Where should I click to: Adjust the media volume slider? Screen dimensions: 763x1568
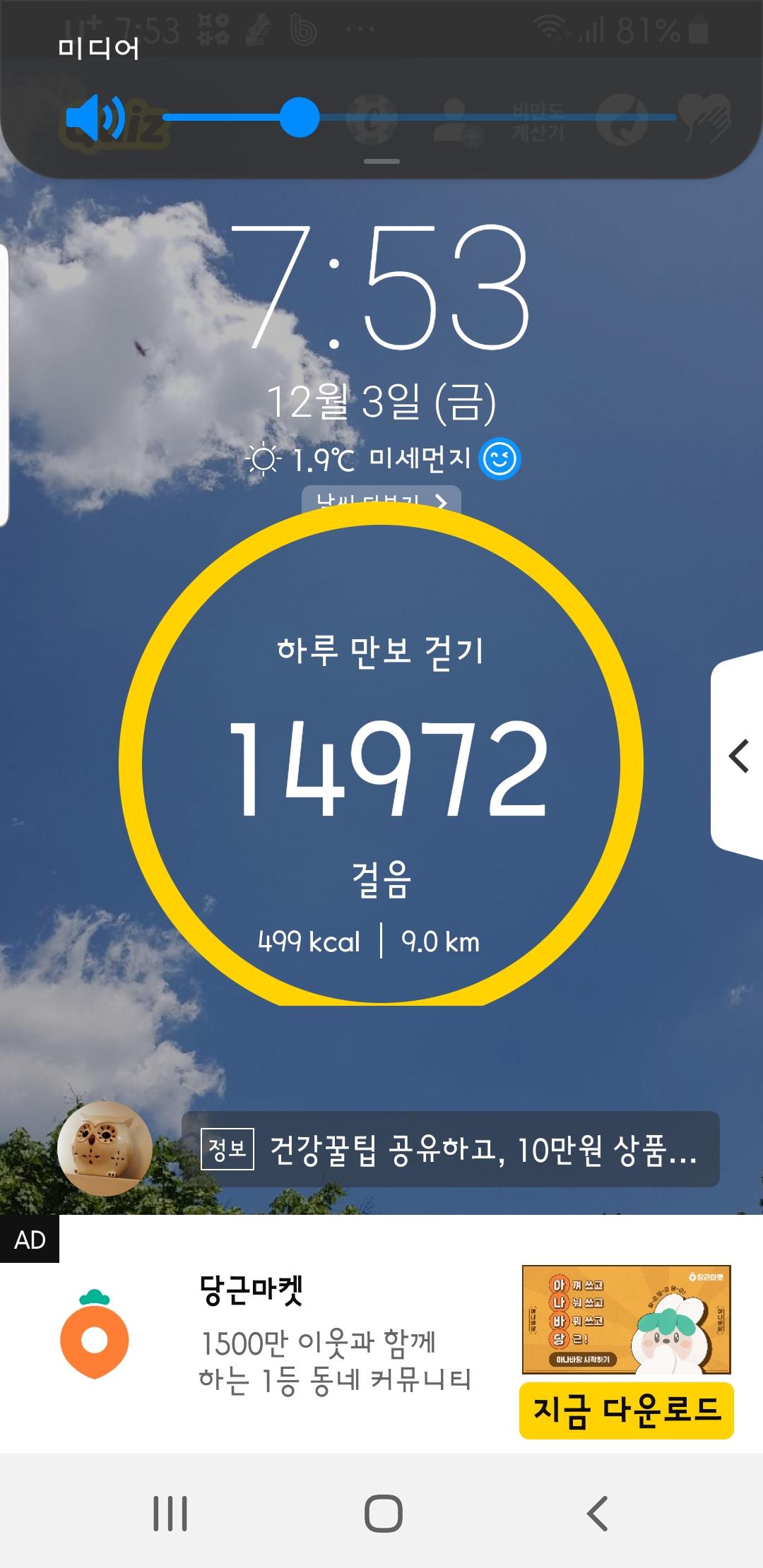(x=300, y=117)
